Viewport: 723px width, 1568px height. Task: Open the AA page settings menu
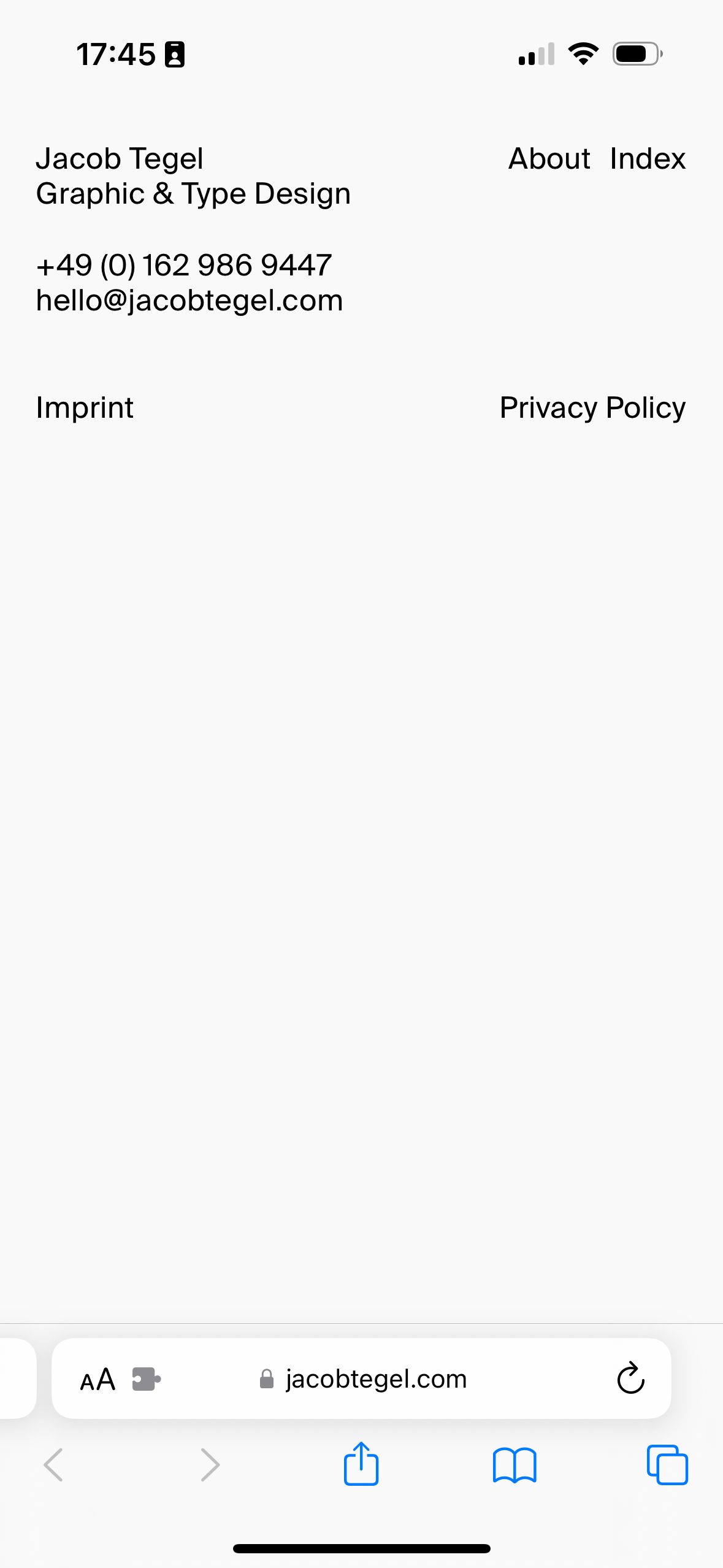click(98, 1380)
